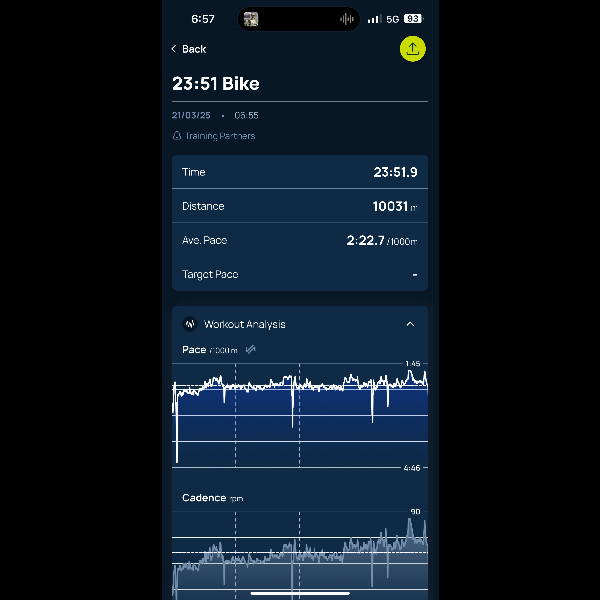
Task: Share this bike workout
Action: click(x=412, y=48)
